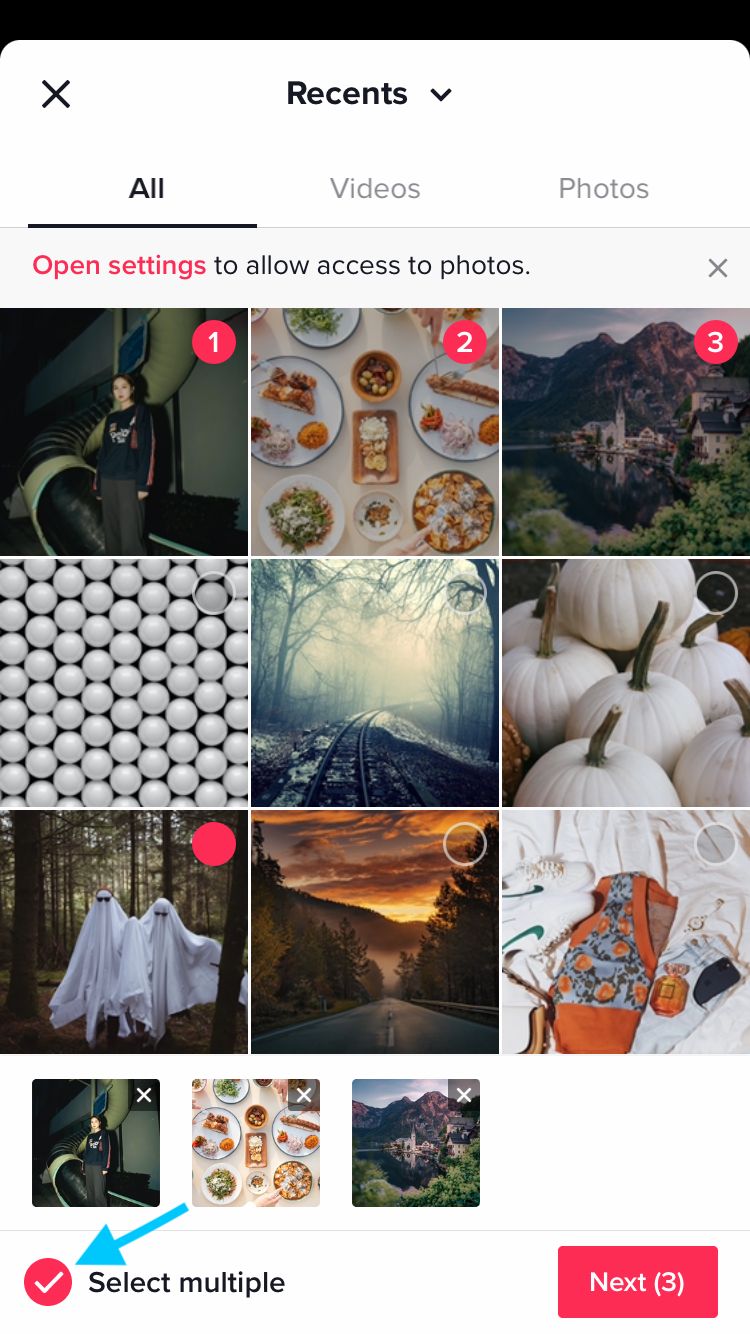Select the white spheres photo
Image resolution: width=750 pixels, height=1334 pixels.
pyautogui.click(x=213, y=594)
